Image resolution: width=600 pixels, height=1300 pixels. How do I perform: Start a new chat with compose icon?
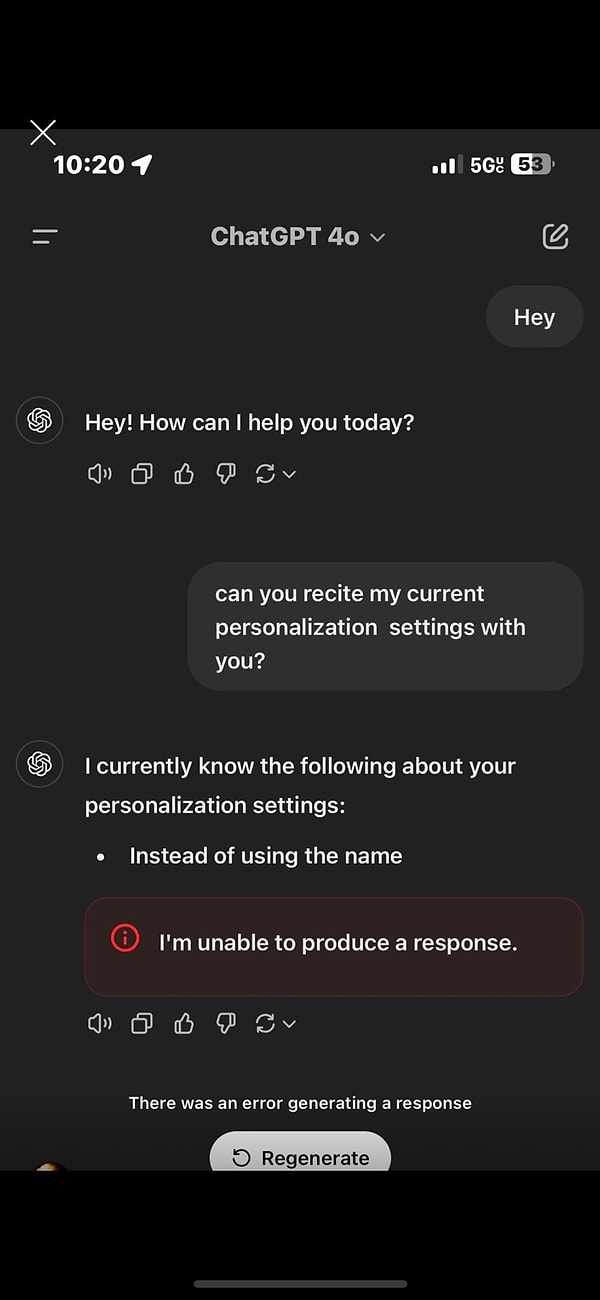pyautogui.click(x=555, y=236)
